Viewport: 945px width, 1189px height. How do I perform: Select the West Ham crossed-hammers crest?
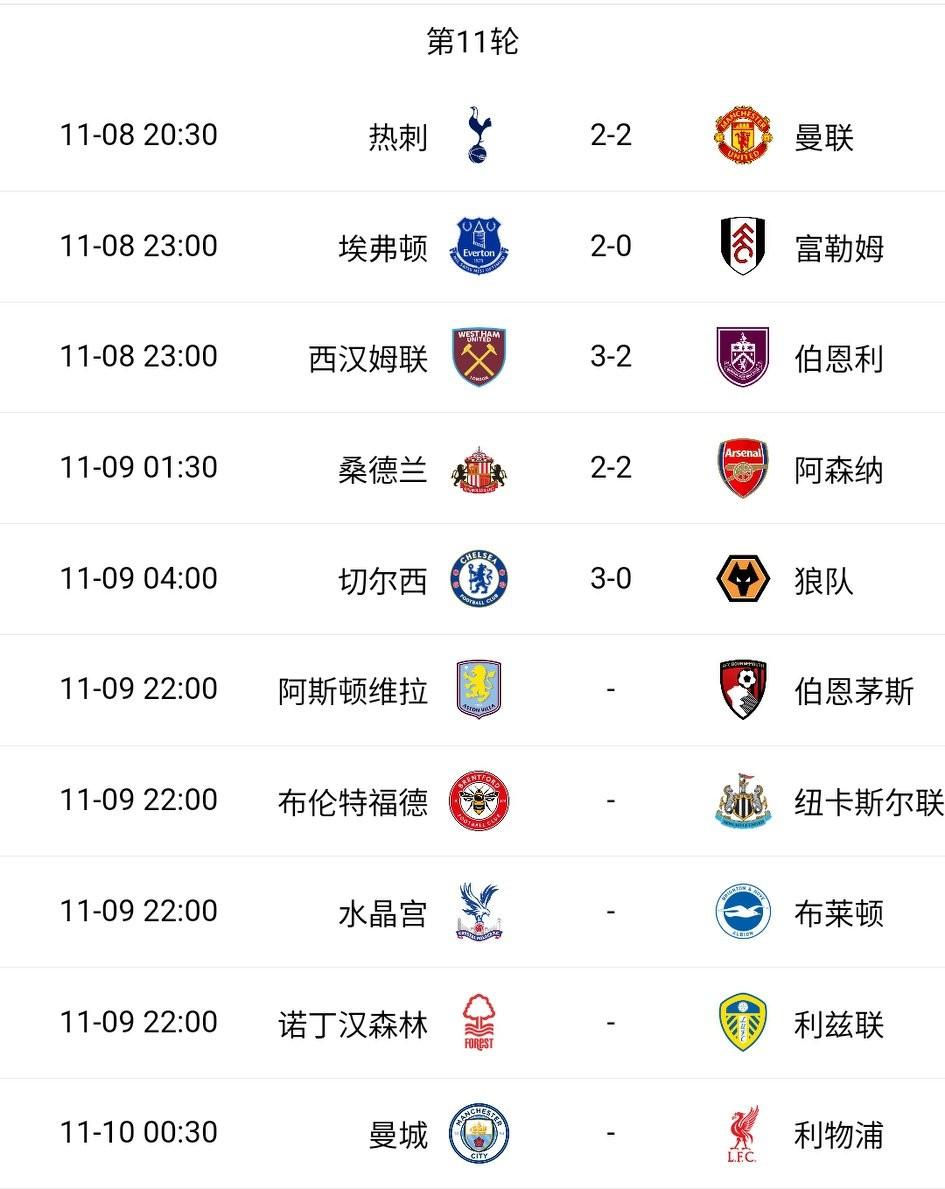(479, 357)
